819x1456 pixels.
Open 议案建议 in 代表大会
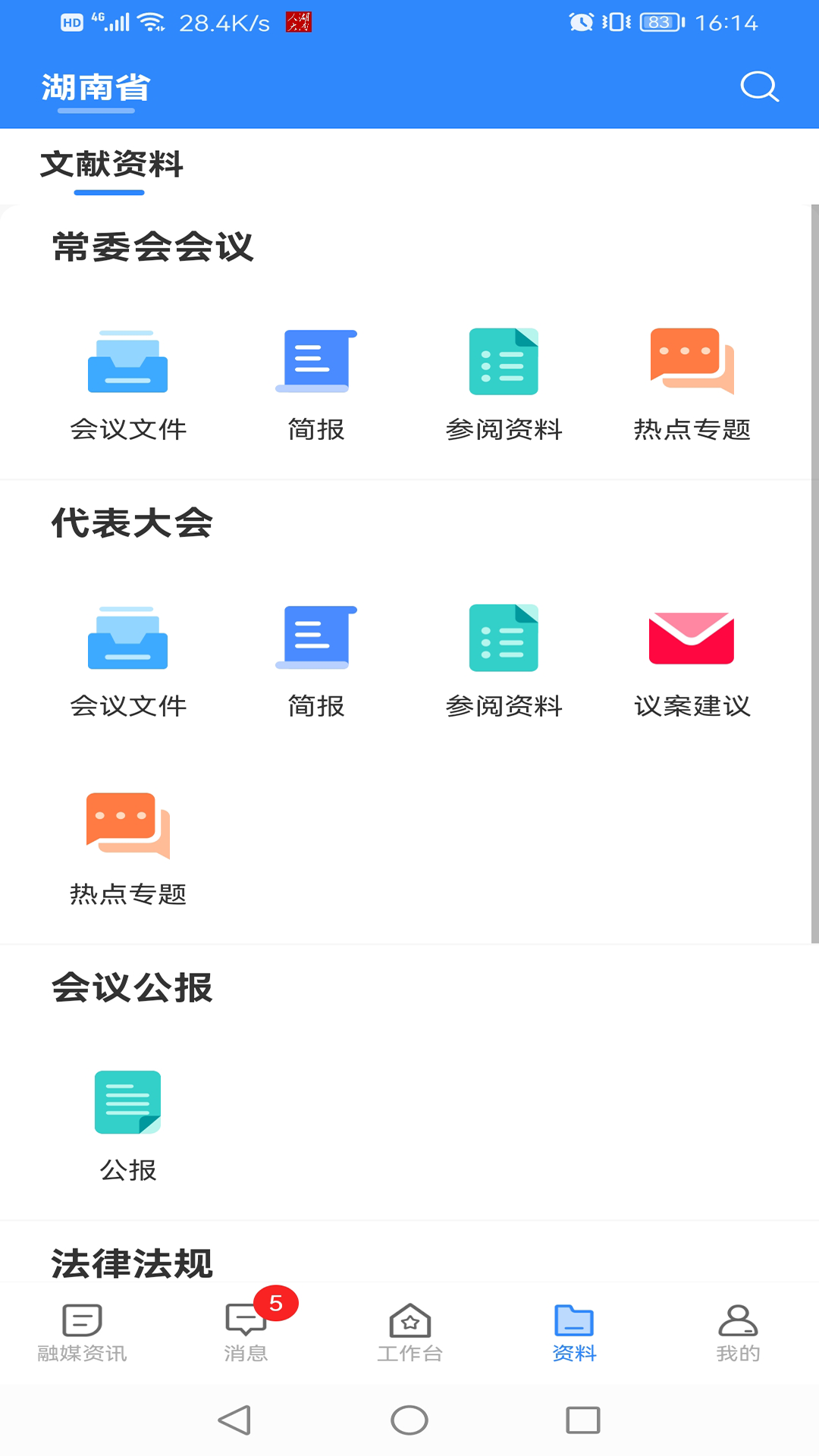(692, 661)
